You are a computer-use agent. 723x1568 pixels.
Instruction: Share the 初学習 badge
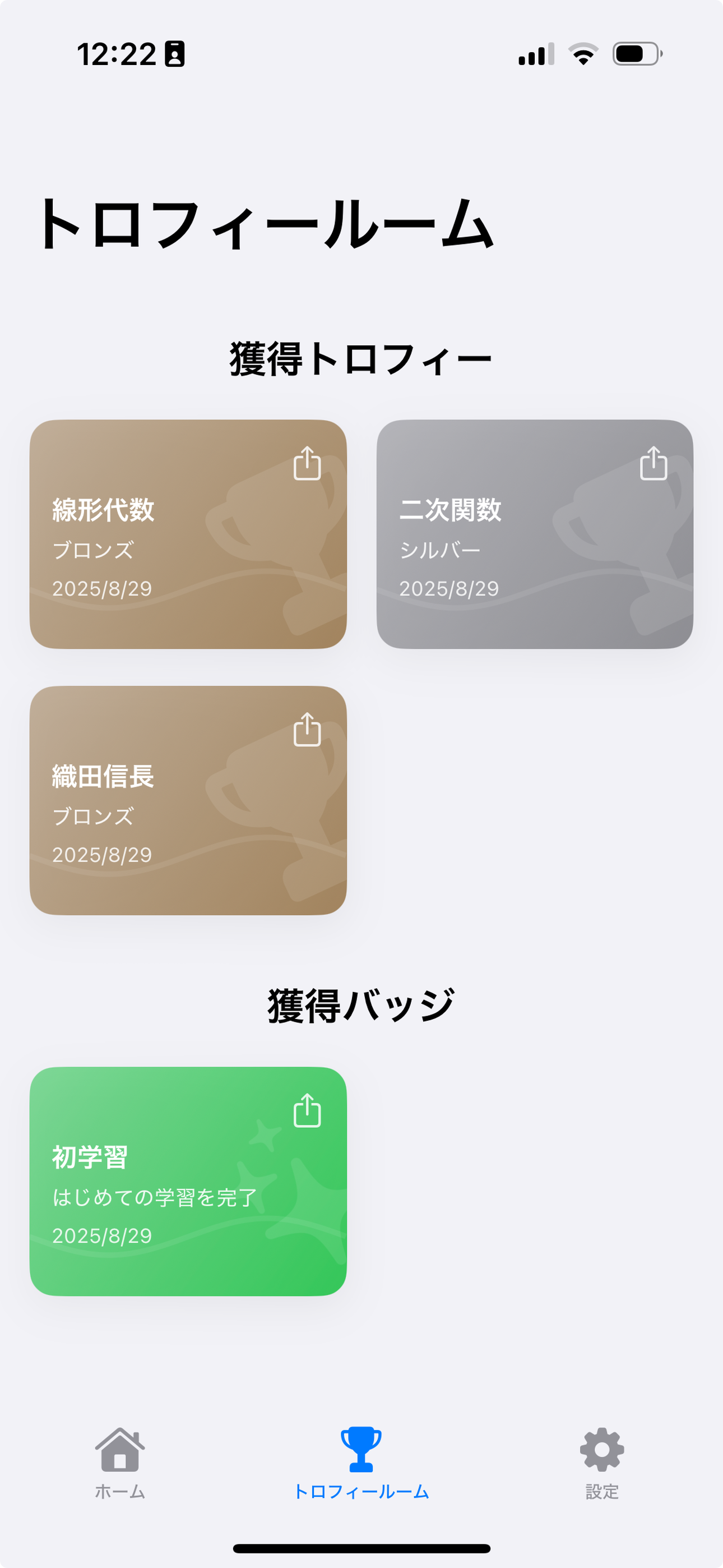pyautogui.click(x=307, y=1111)
